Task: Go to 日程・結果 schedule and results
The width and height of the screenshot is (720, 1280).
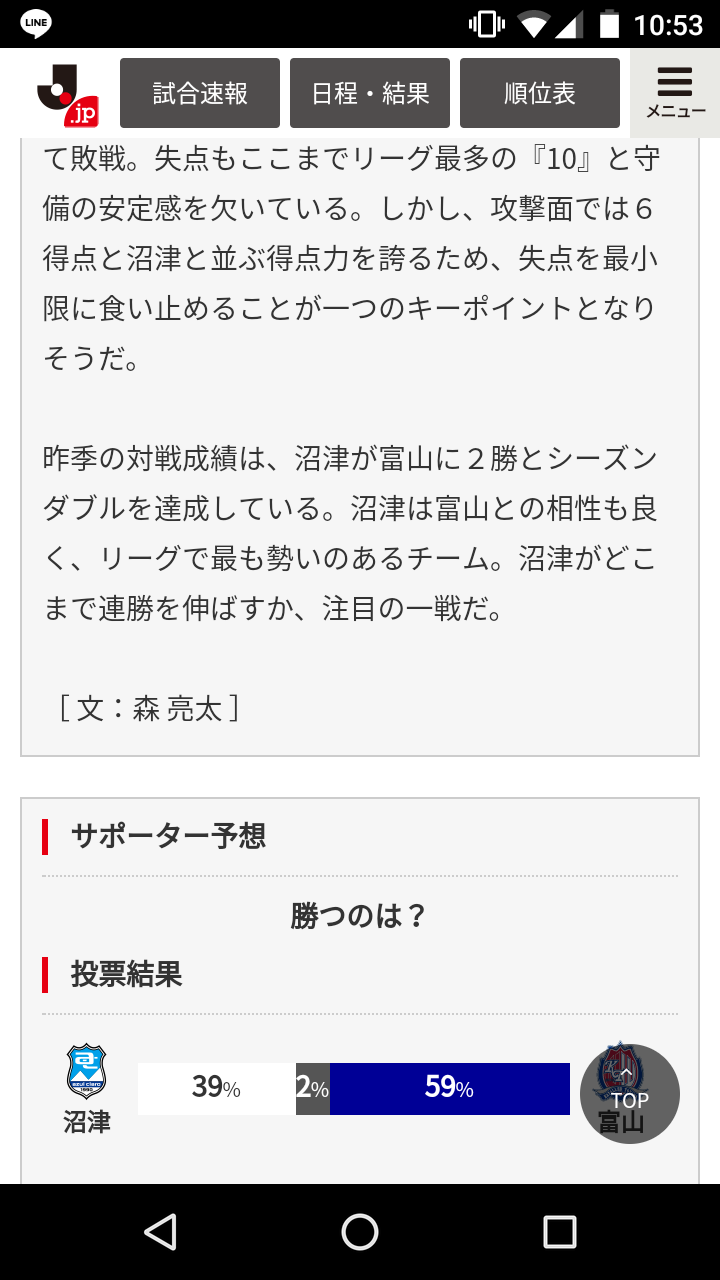Action: coord(370,93)
